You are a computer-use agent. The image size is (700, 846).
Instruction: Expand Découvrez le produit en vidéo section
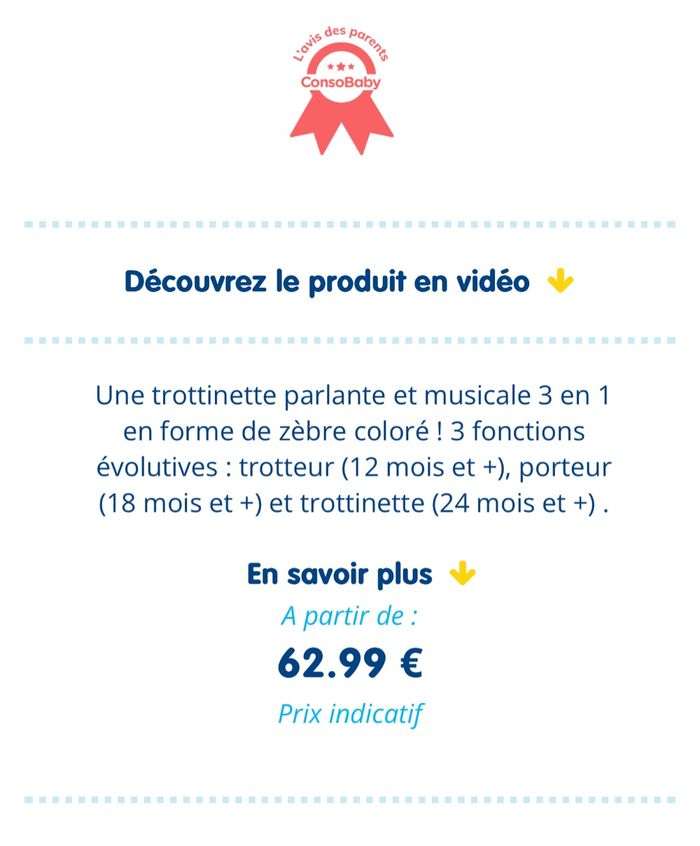click(348, 283)
